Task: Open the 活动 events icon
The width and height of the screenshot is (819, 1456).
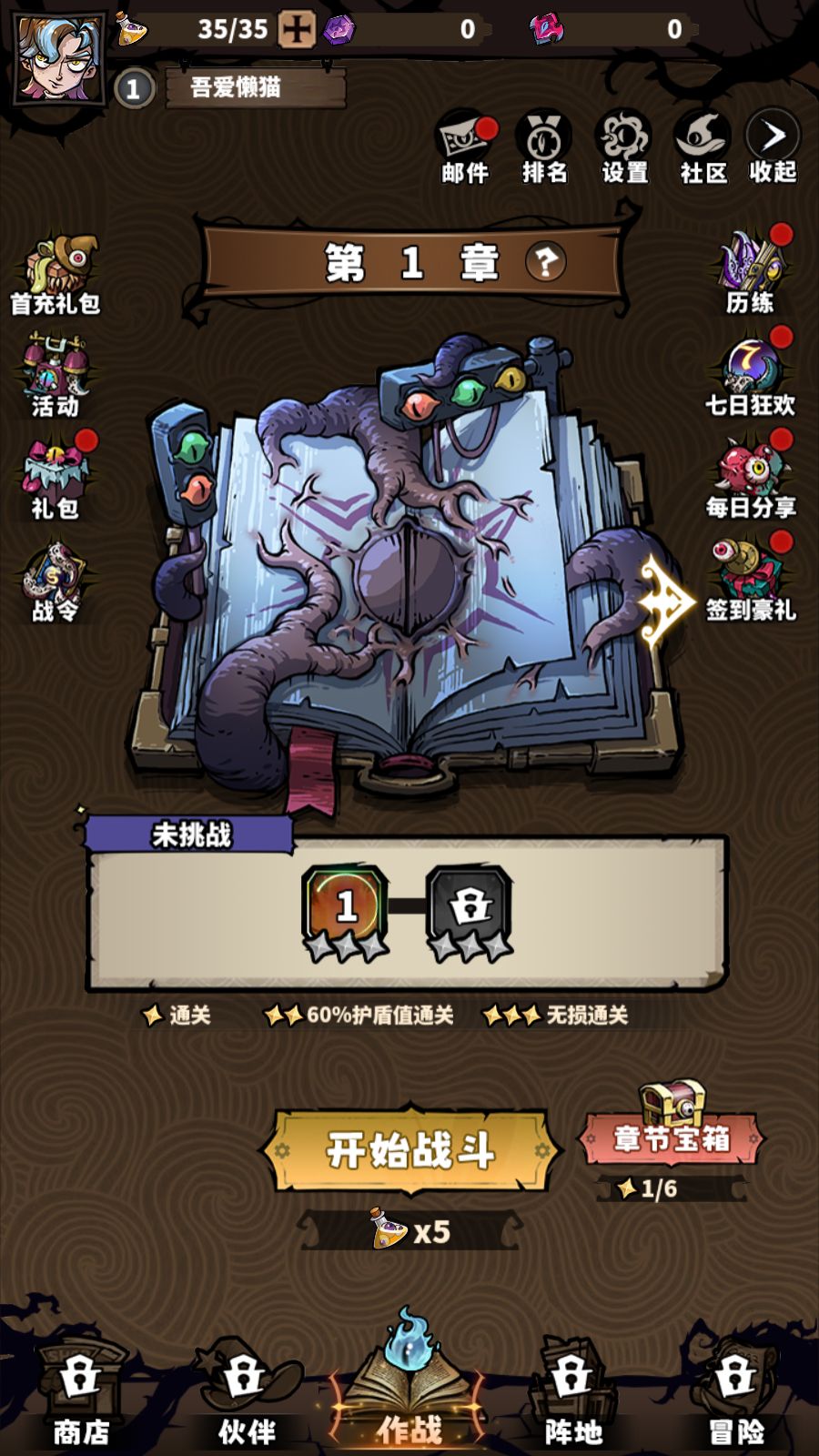Action: coord(56,375)
